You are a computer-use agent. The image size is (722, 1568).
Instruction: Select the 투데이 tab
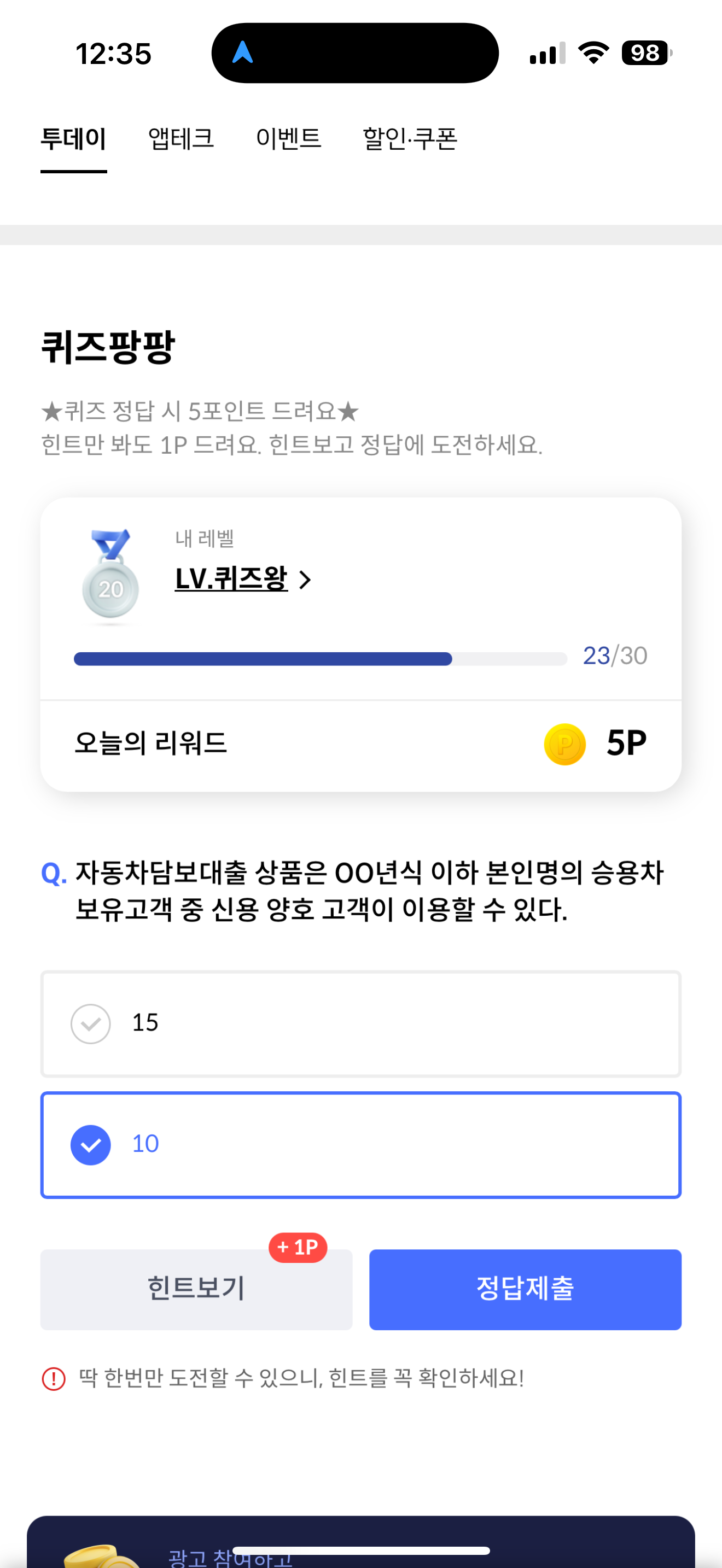(x=74, y=139)
